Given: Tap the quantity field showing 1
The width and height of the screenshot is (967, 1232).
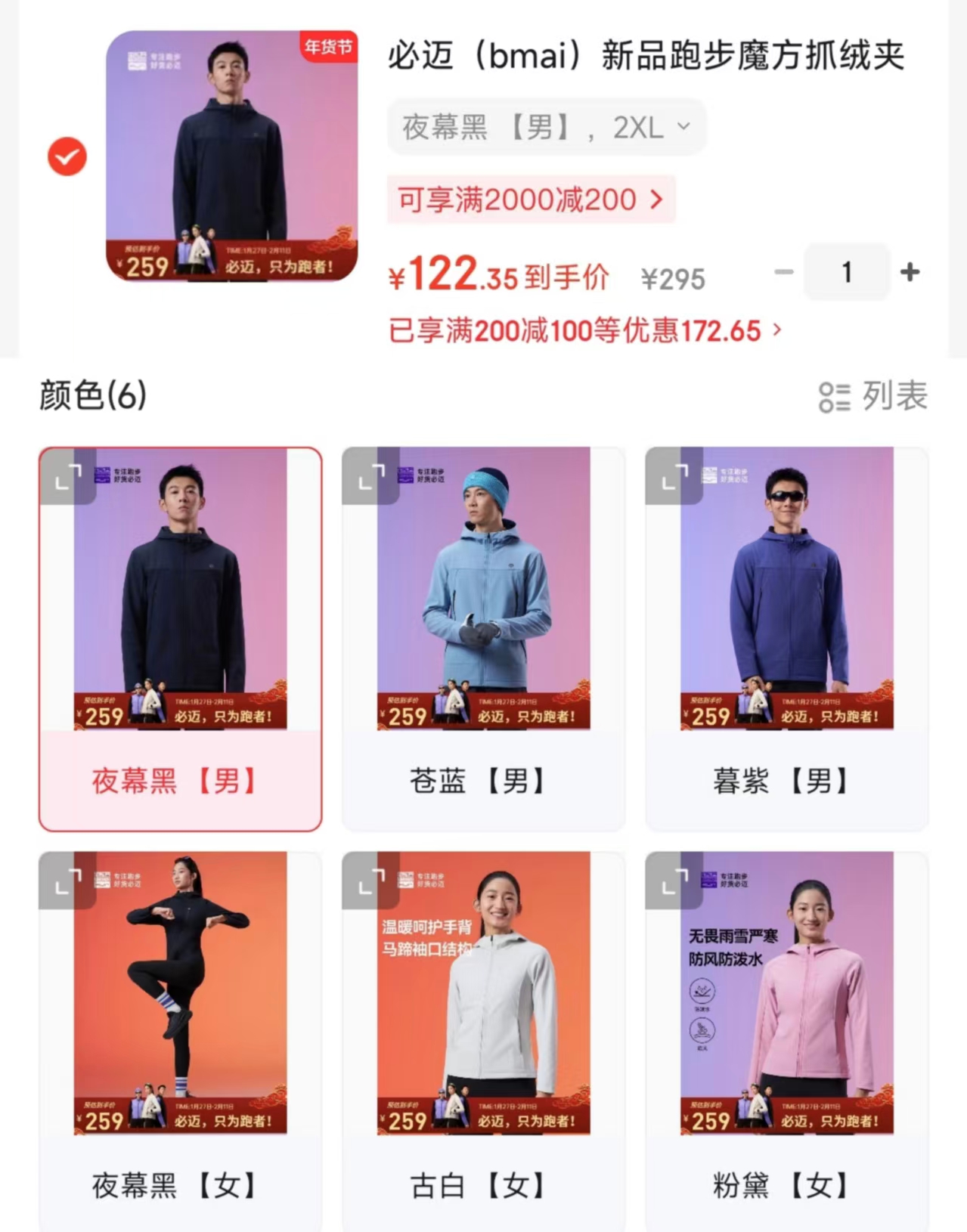Looking at the screenshot, I should click(847, 271).
